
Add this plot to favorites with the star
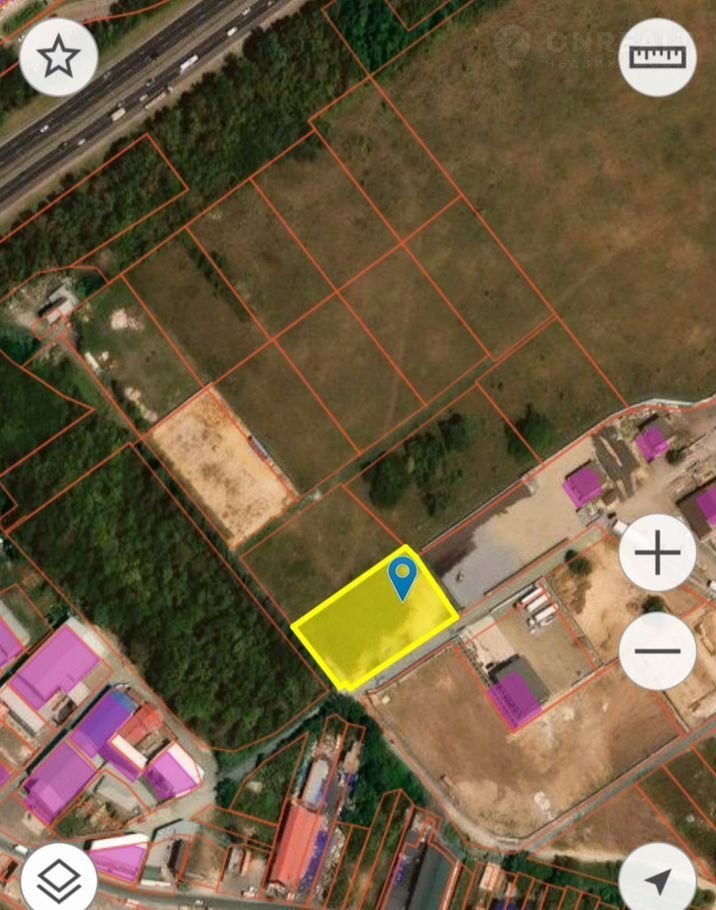pos(59,58)
